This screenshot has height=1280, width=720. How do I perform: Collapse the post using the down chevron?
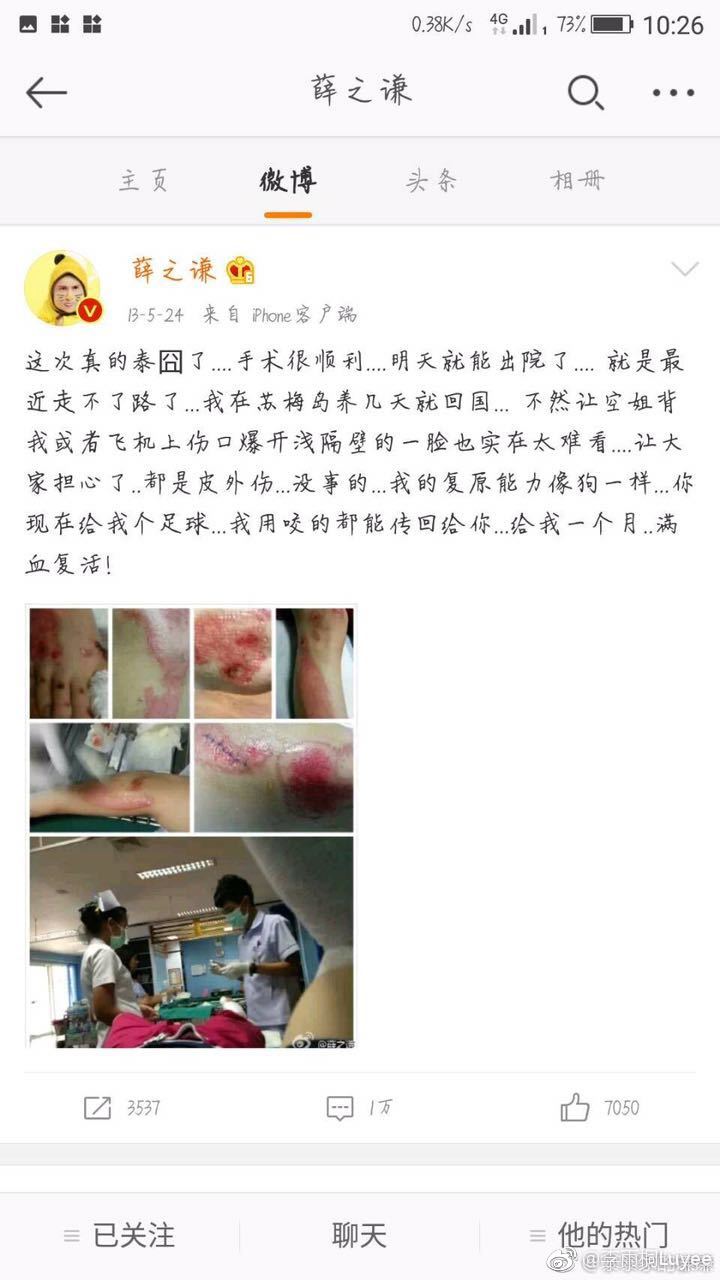[x=685, y=268]
